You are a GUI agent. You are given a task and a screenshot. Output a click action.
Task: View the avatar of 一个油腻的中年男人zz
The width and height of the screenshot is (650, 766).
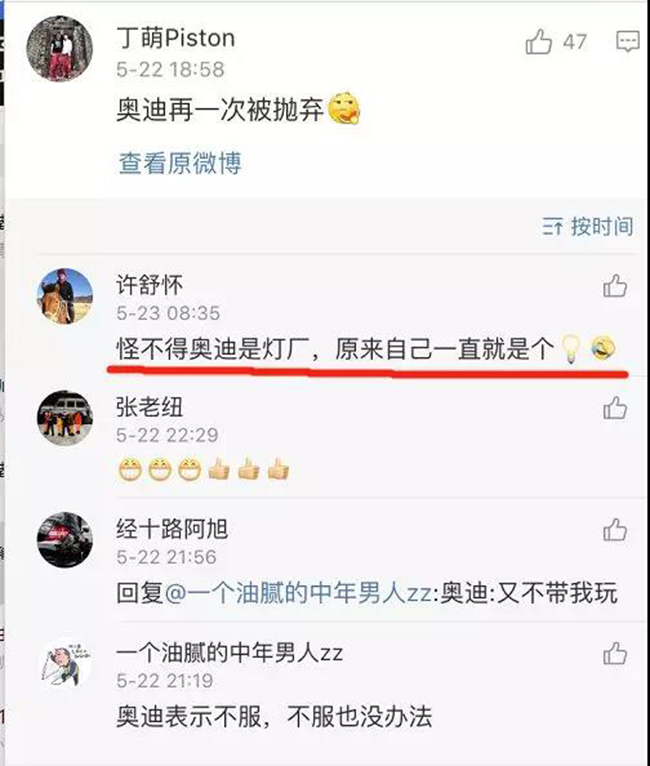(65, 664)
